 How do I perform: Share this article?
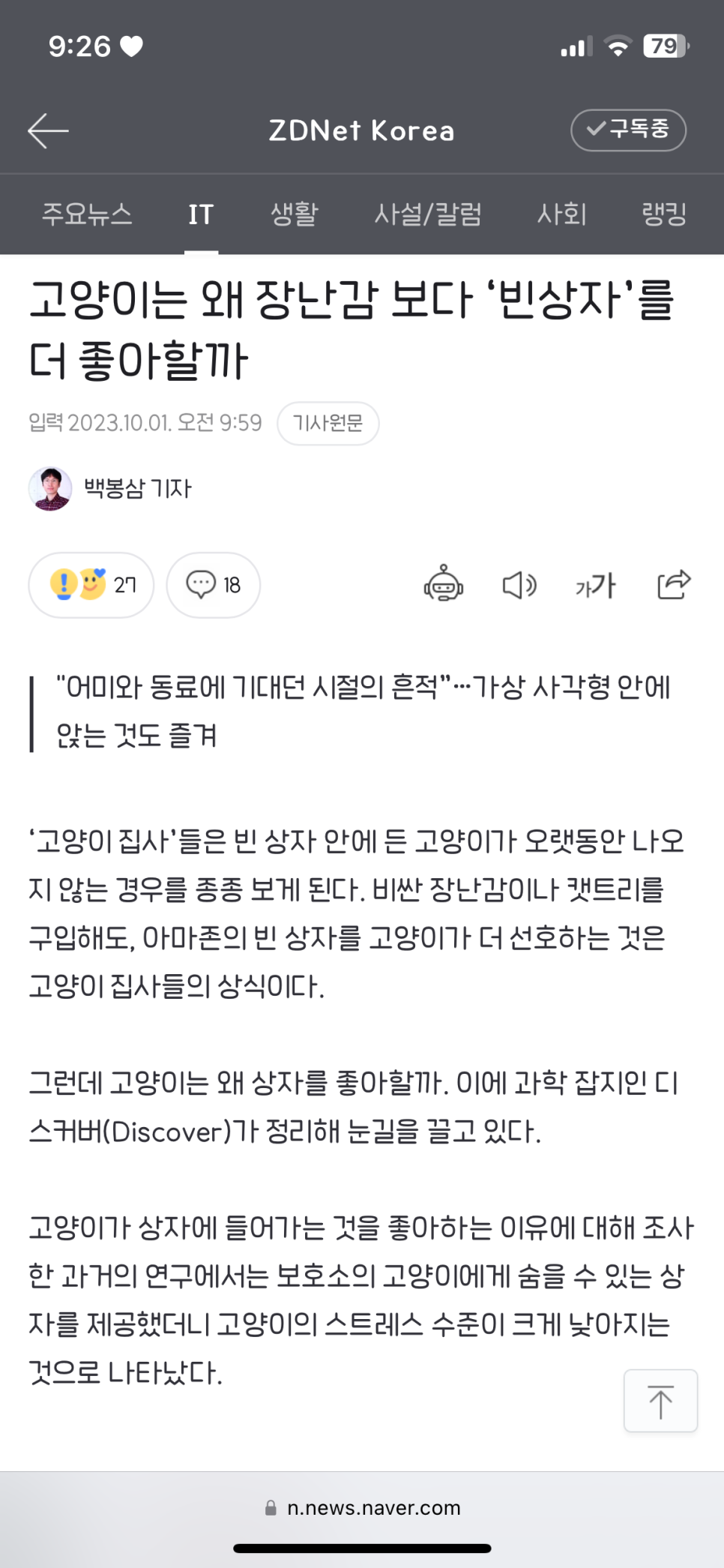click(673, 584)
